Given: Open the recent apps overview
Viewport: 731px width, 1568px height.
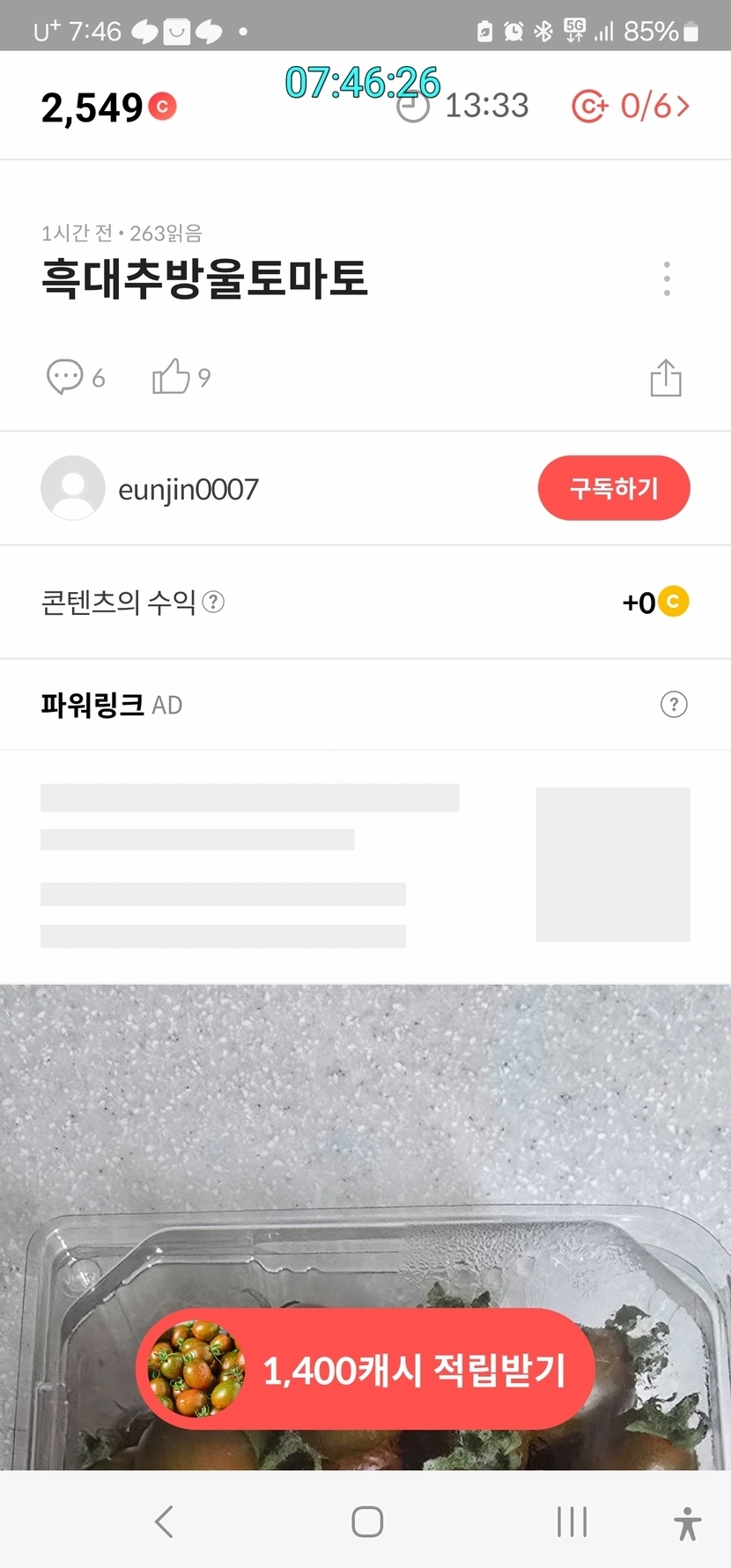Looking at the screenshot, I should click(572, 1521).
